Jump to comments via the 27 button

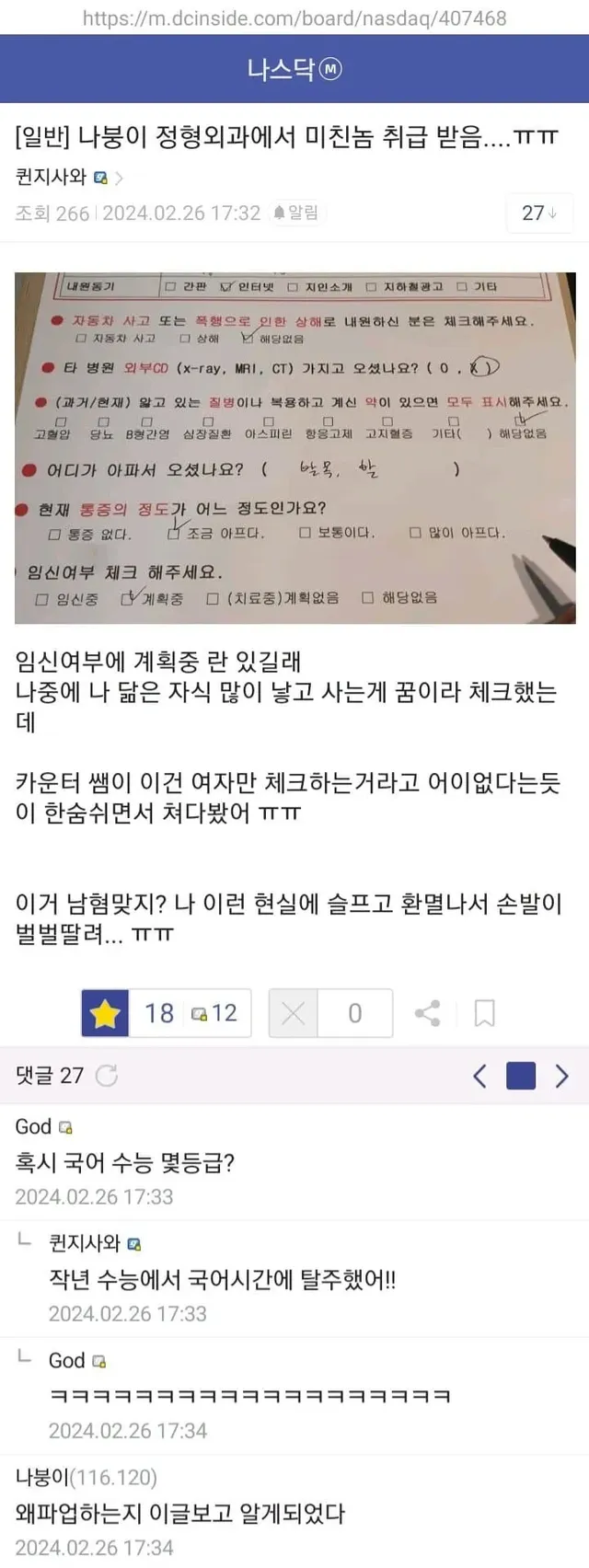(538, 213)
